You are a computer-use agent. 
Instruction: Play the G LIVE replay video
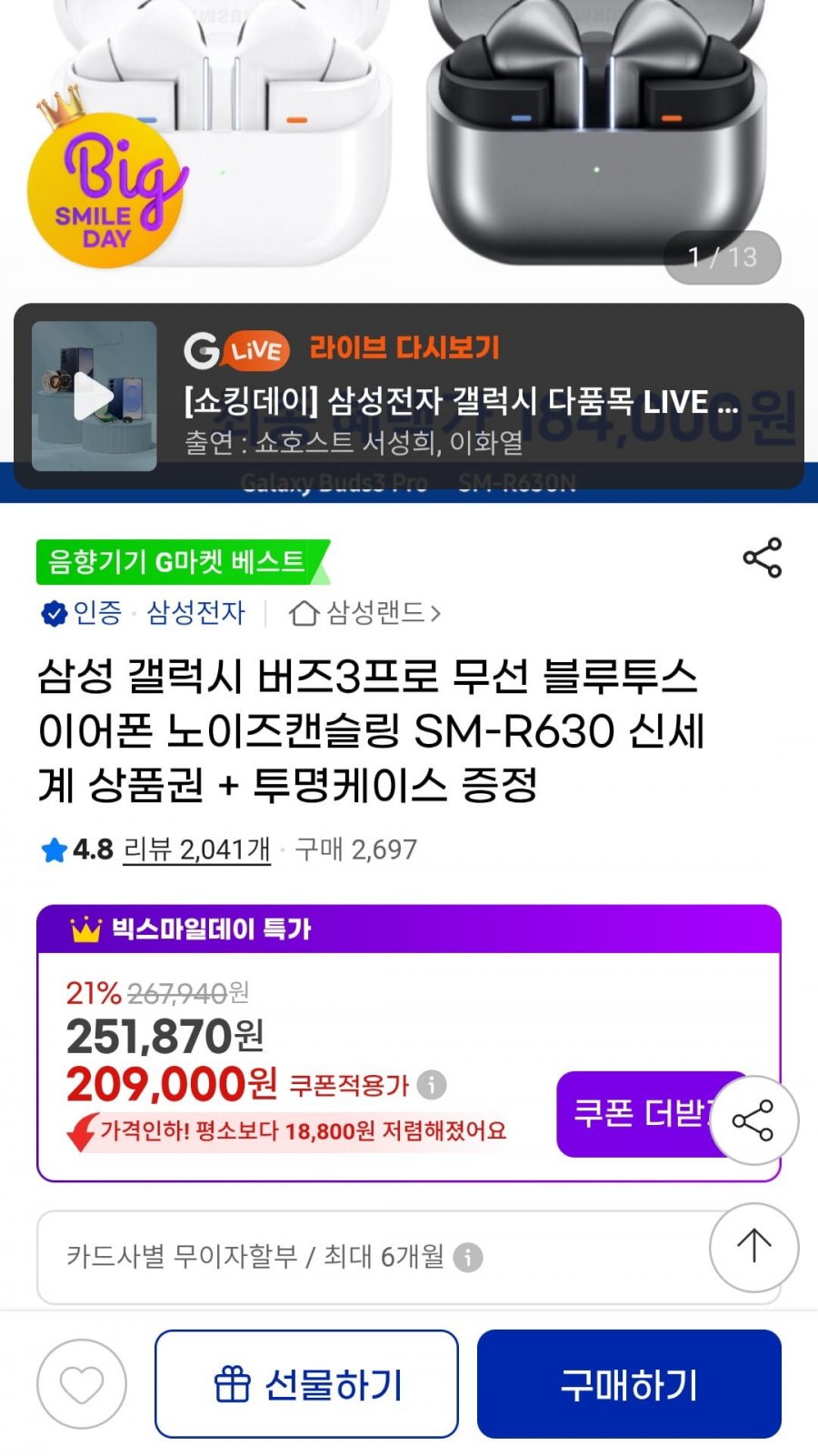pyautogui.click(x=94, y=397)
